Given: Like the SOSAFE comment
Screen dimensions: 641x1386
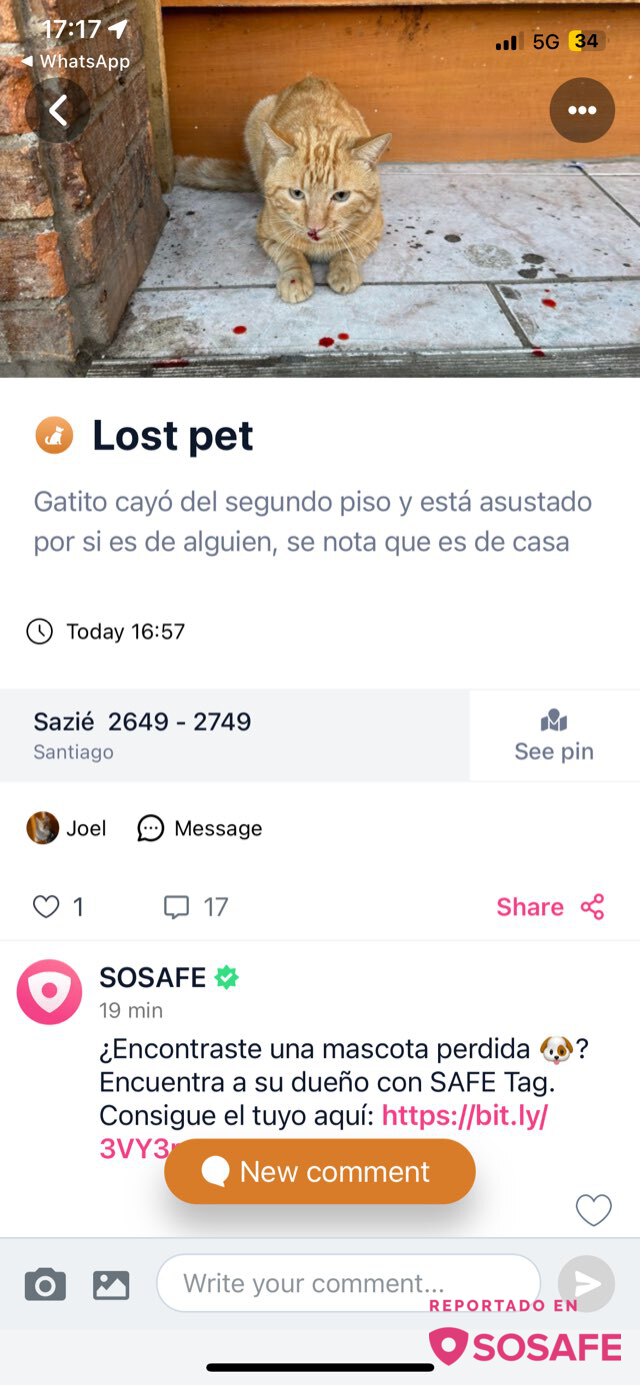Looking at the screenshot, I should [x=593, y=1210].
